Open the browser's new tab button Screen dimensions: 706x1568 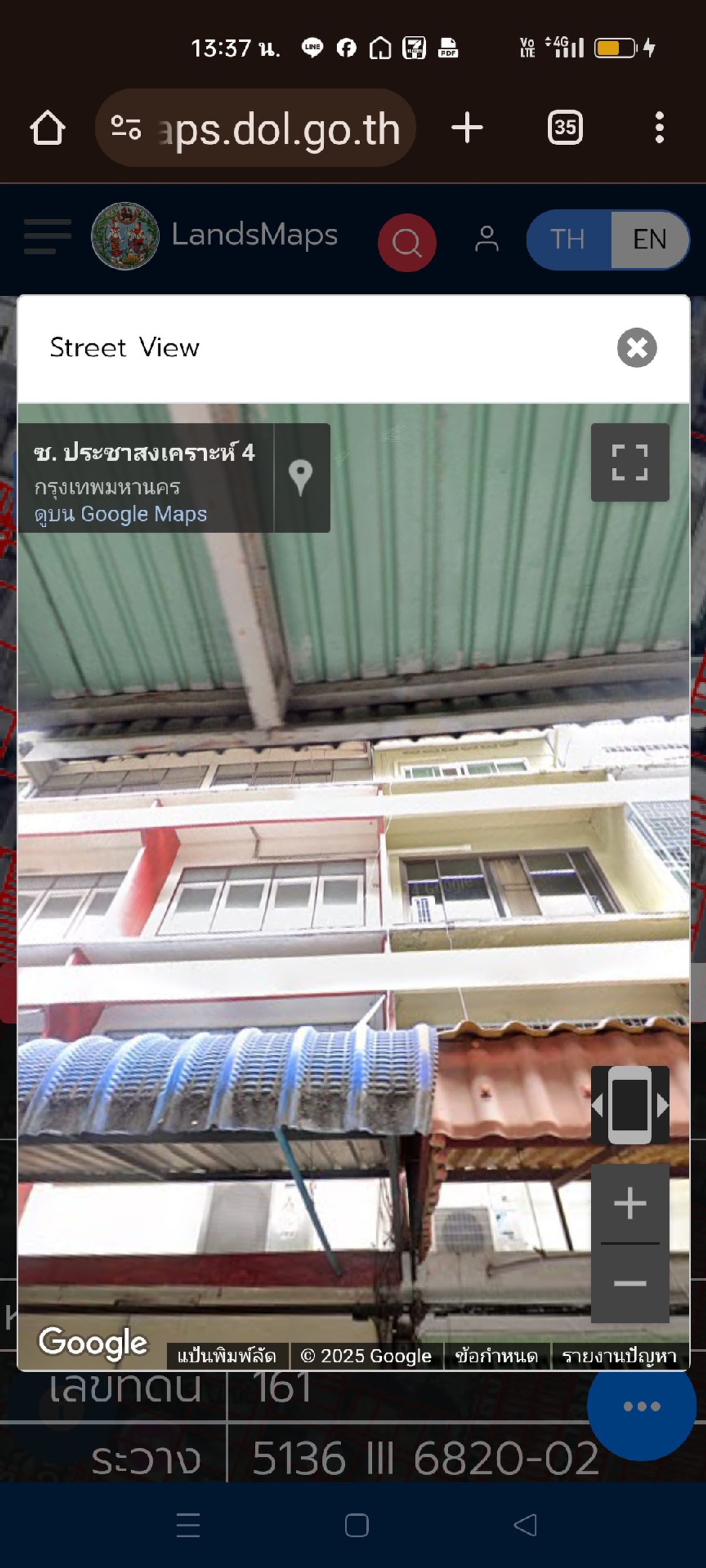(467, 128)
